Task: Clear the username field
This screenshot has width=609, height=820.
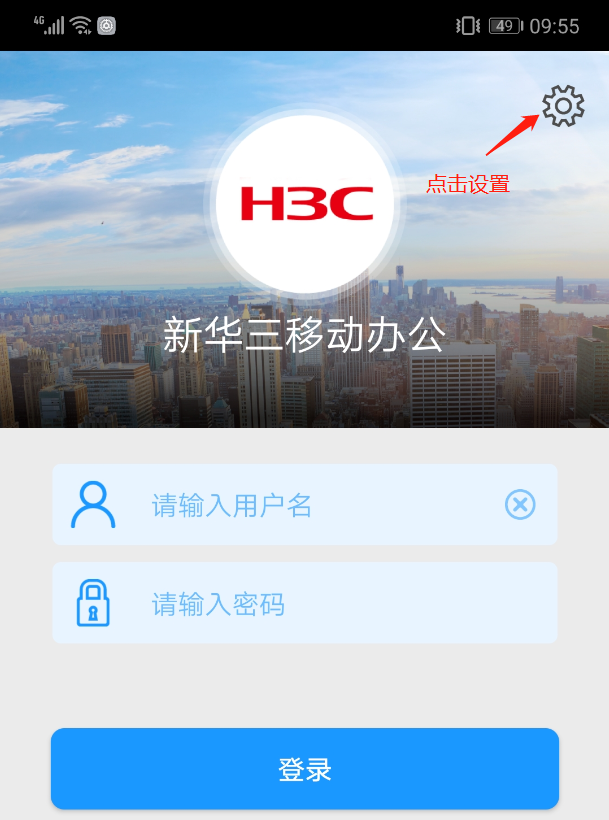Action: click(520, 505)
